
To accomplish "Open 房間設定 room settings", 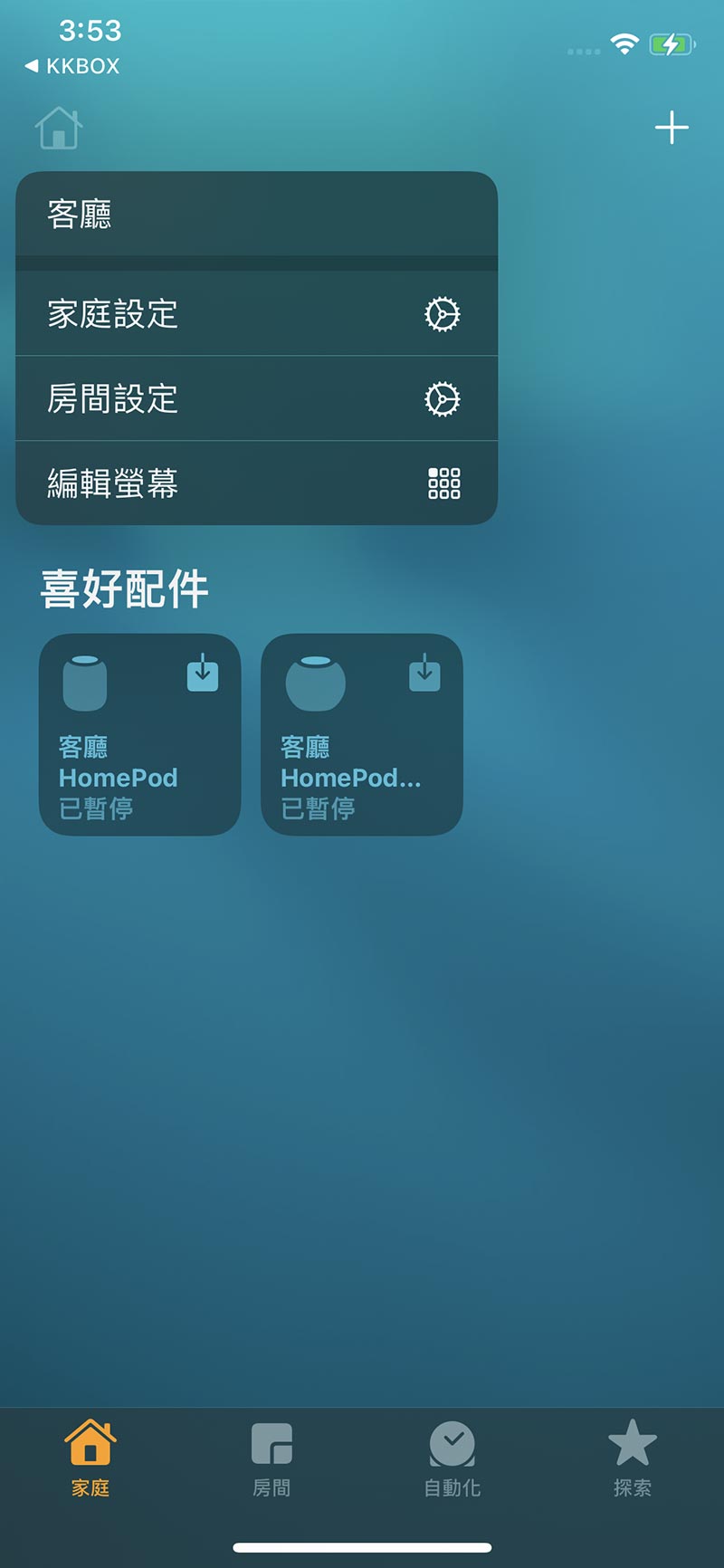I will [x=256, y=398].
